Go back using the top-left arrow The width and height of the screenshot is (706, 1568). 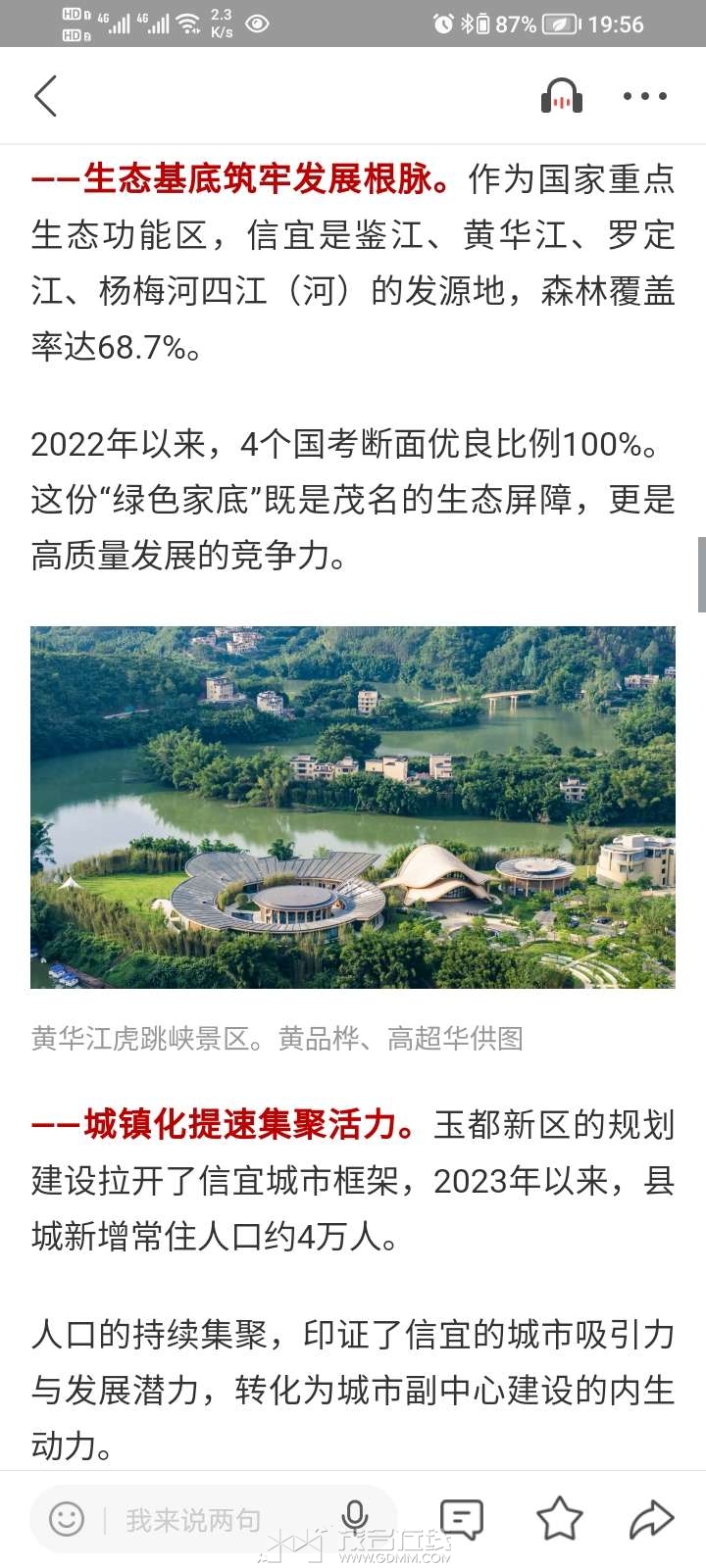point(46,96)
